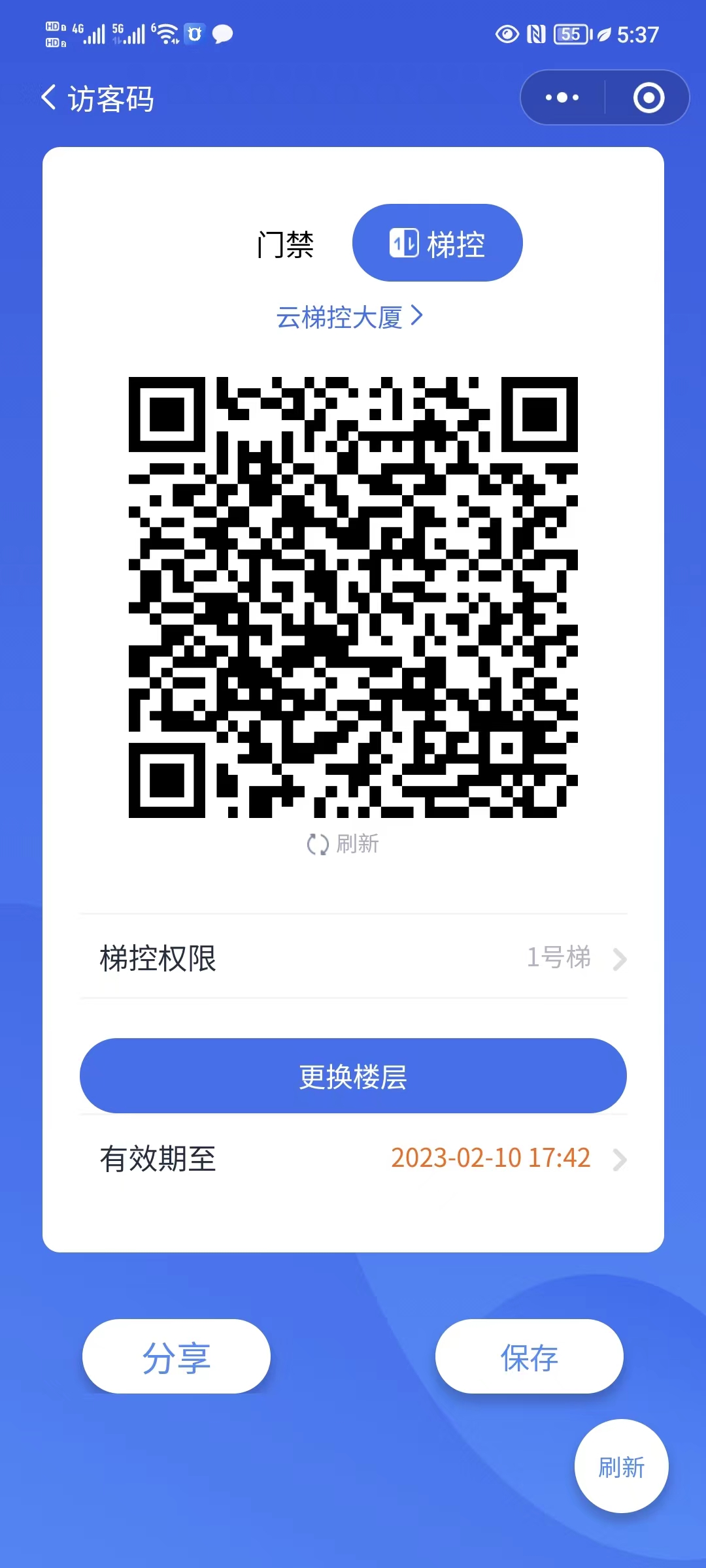Select the 梯控 tab
This screenshot has height=1568, width=706.
(x=437, y=243)
